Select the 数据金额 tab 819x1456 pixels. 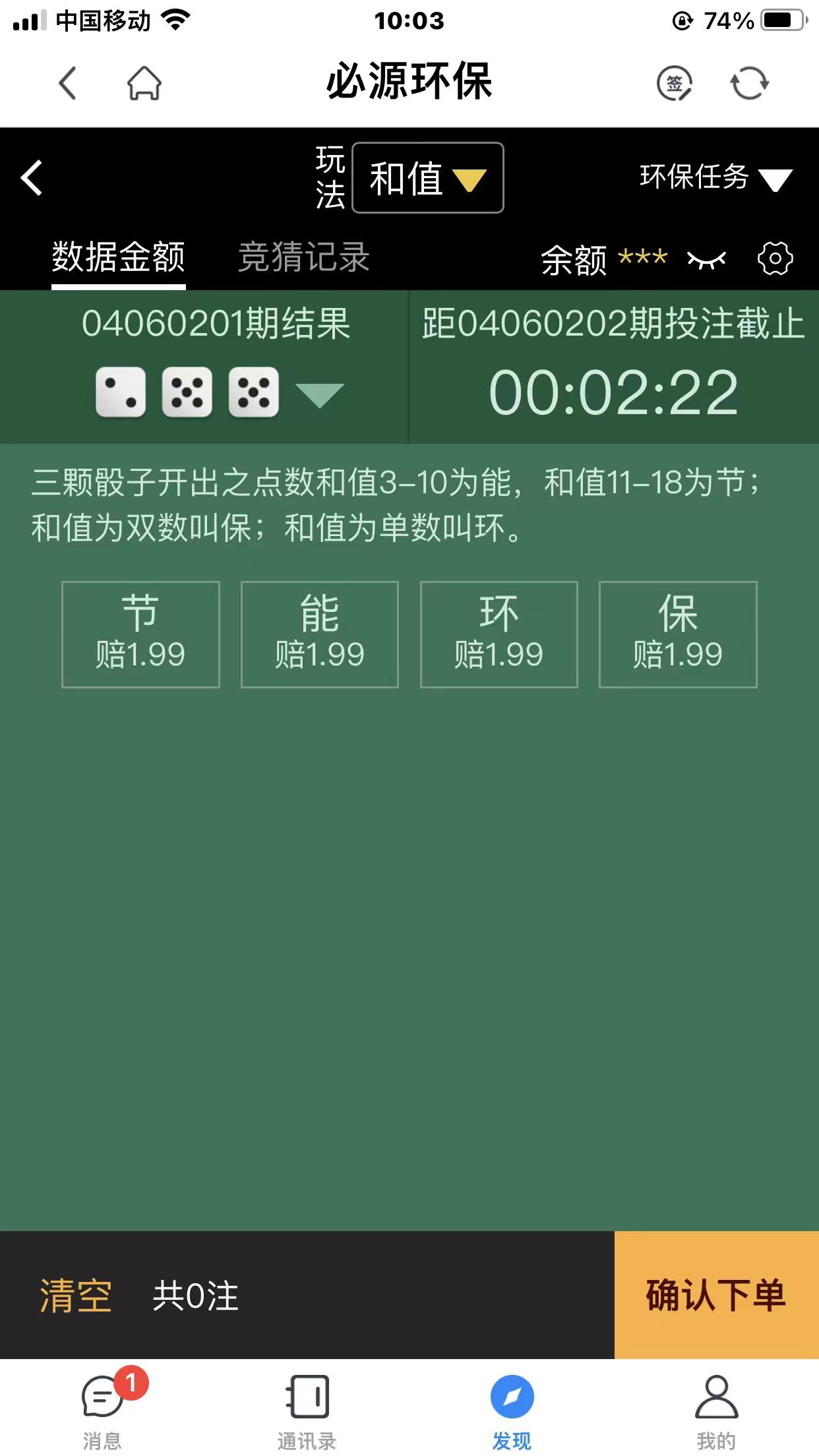click(x=119, y=257)
